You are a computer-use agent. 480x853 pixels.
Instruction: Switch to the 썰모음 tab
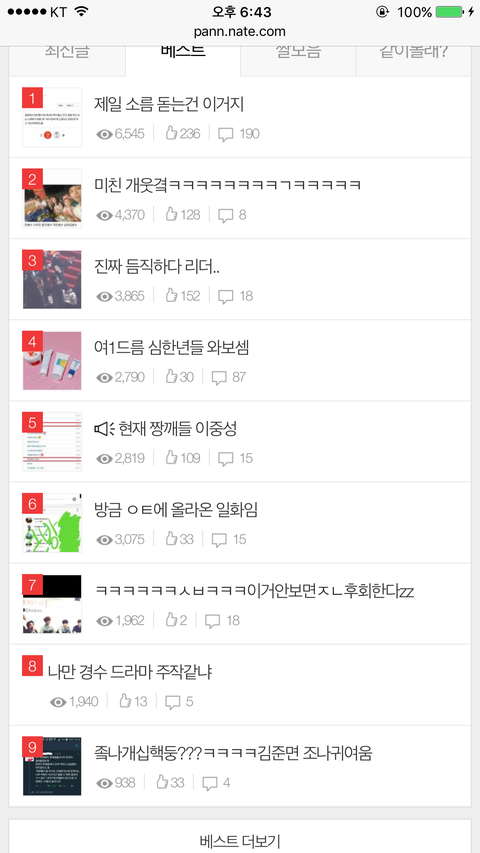[x=298, y=61]
